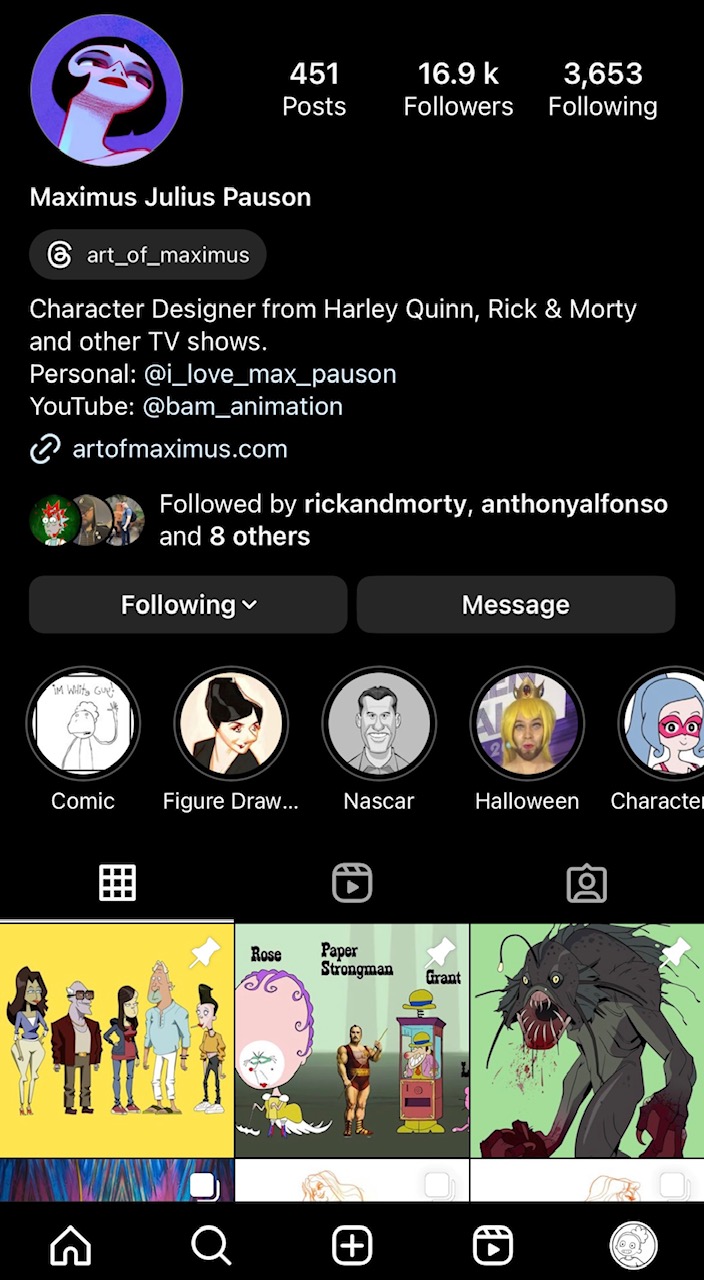The image size is (704, 1280).
Task: Open Reels from the bottom bar
Action: (493, 1246)
